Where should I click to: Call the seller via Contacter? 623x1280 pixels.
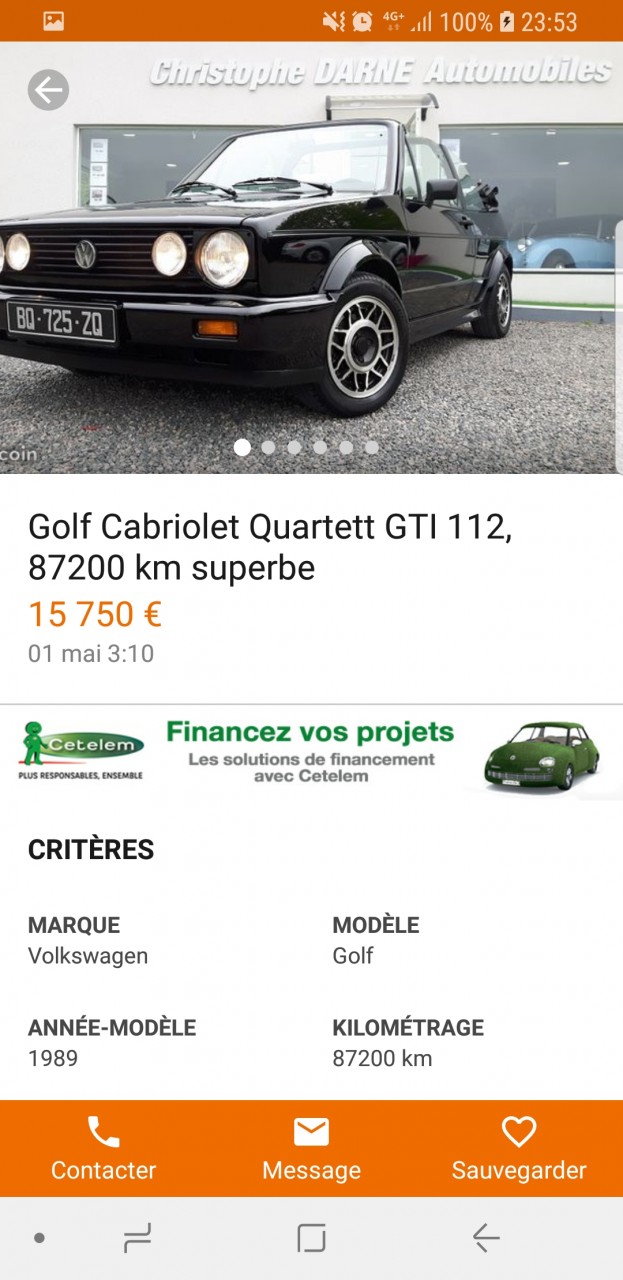tap(104, 1149)
